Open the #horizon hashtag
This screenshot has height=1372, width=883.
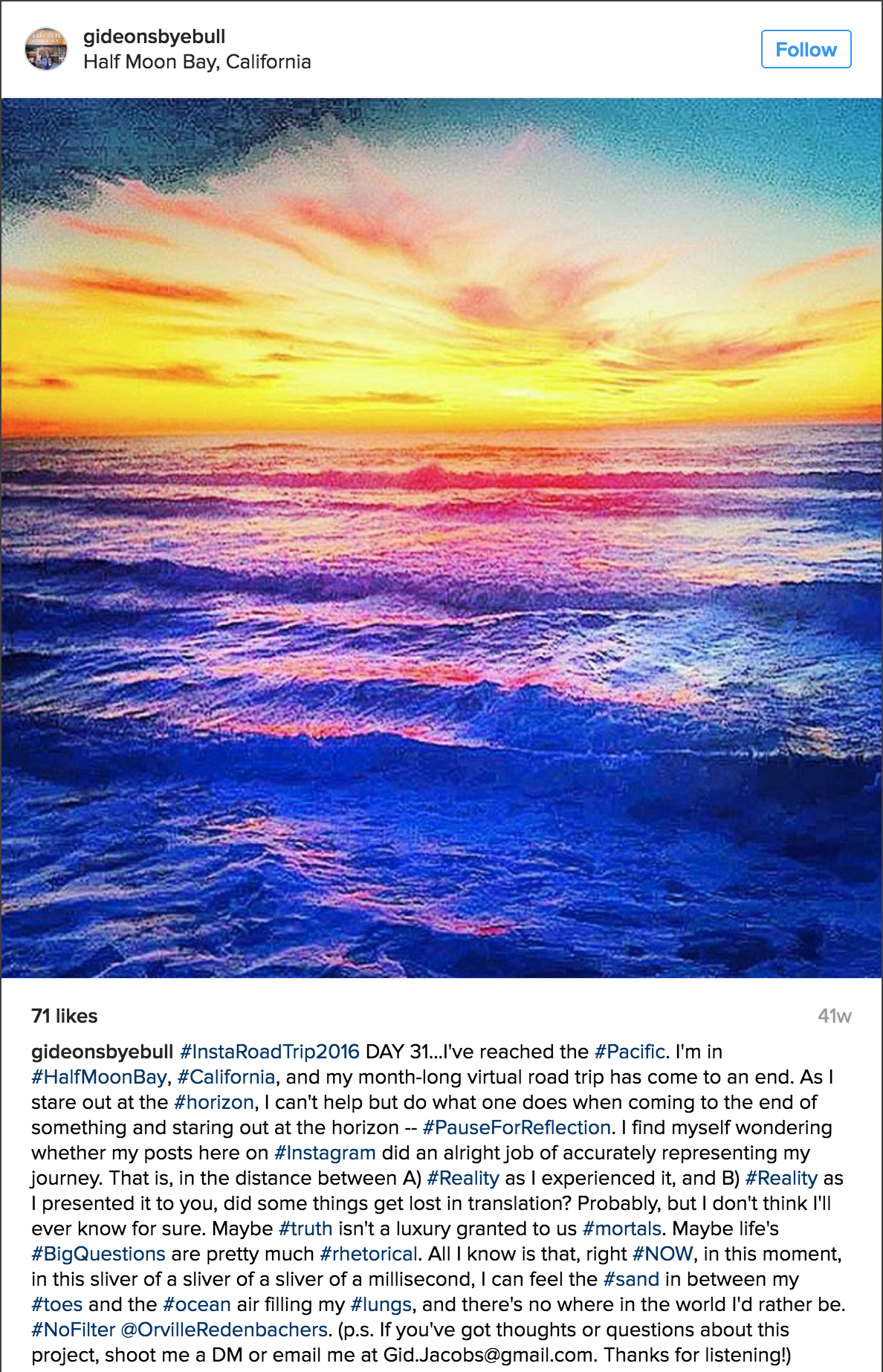pos(214,1102)
